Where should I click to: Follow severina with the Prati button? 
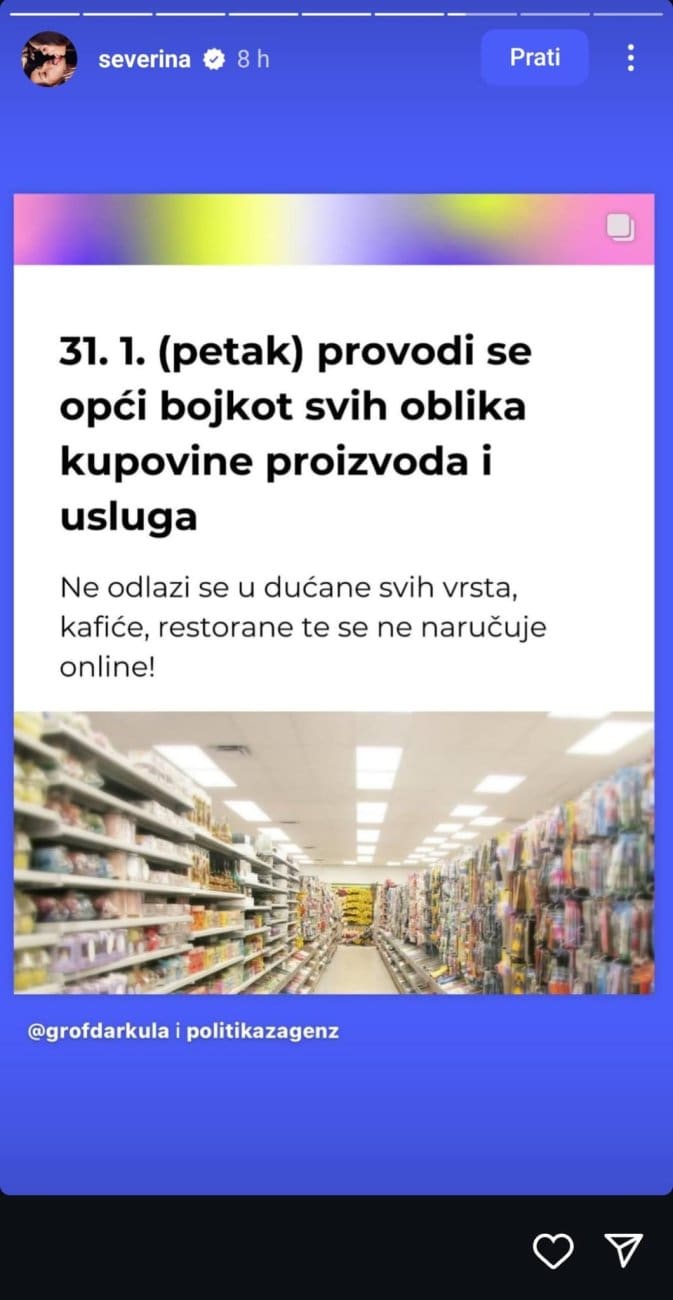coord(535,57)
